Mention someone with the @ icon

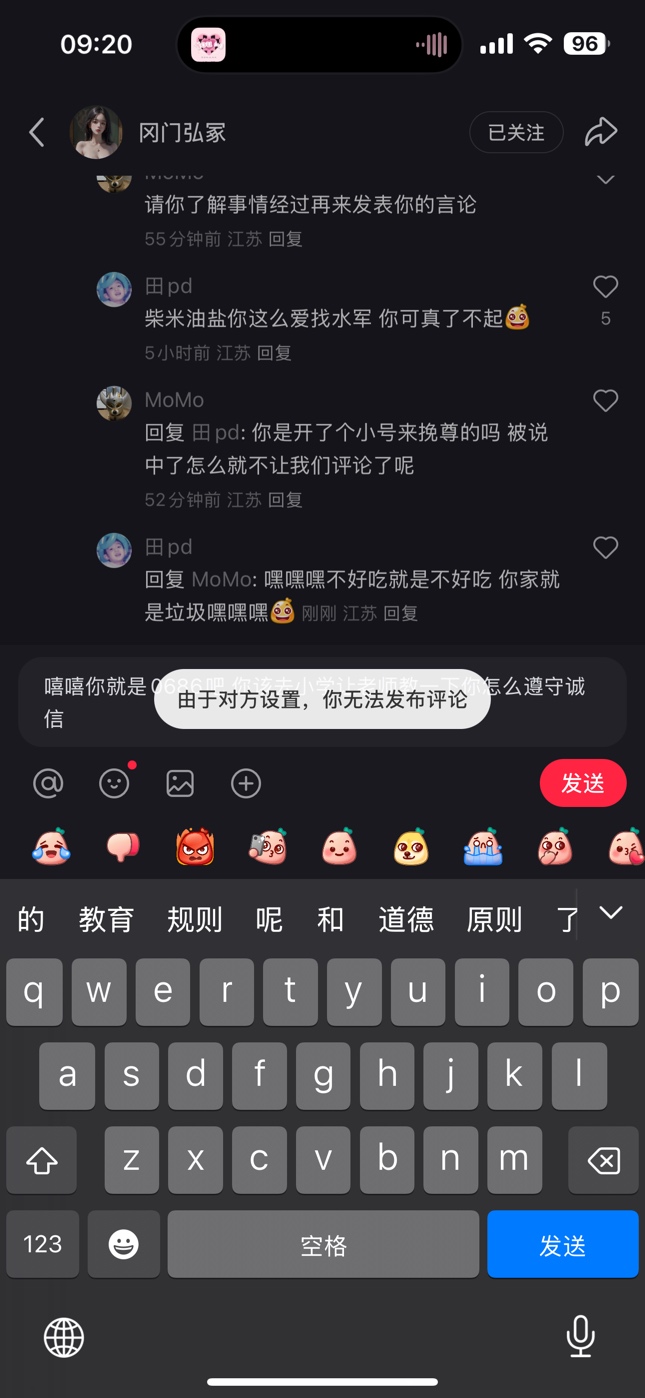(48, 783)
